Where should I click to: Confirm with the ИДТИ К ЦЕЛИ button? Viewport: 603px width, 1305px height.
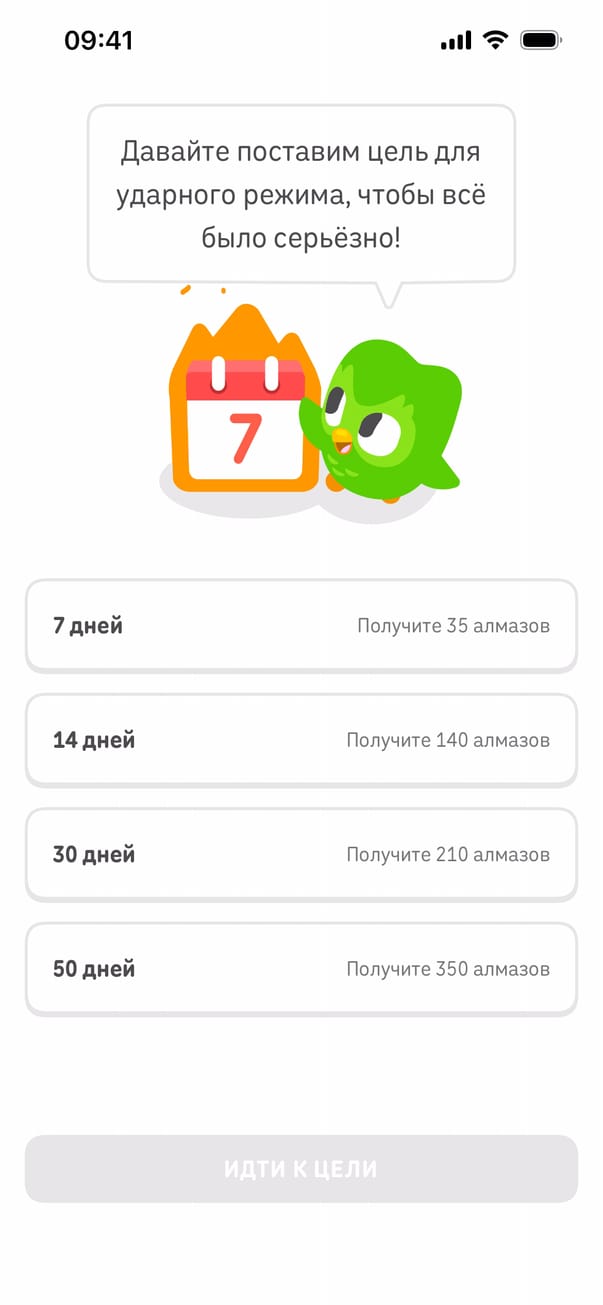coord(301,1168)
